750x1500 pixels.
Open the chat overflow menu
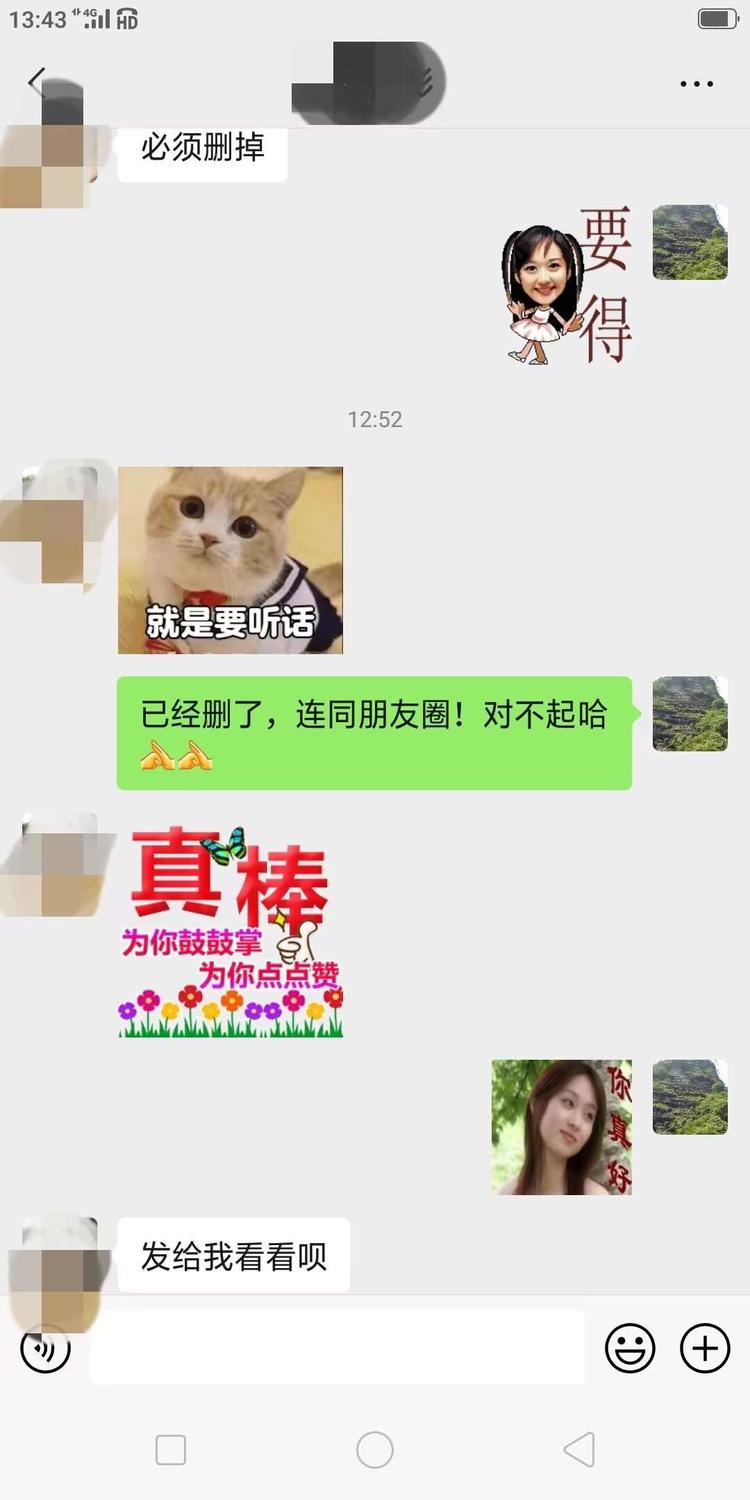pyautogui.click(x=696, y=84)
